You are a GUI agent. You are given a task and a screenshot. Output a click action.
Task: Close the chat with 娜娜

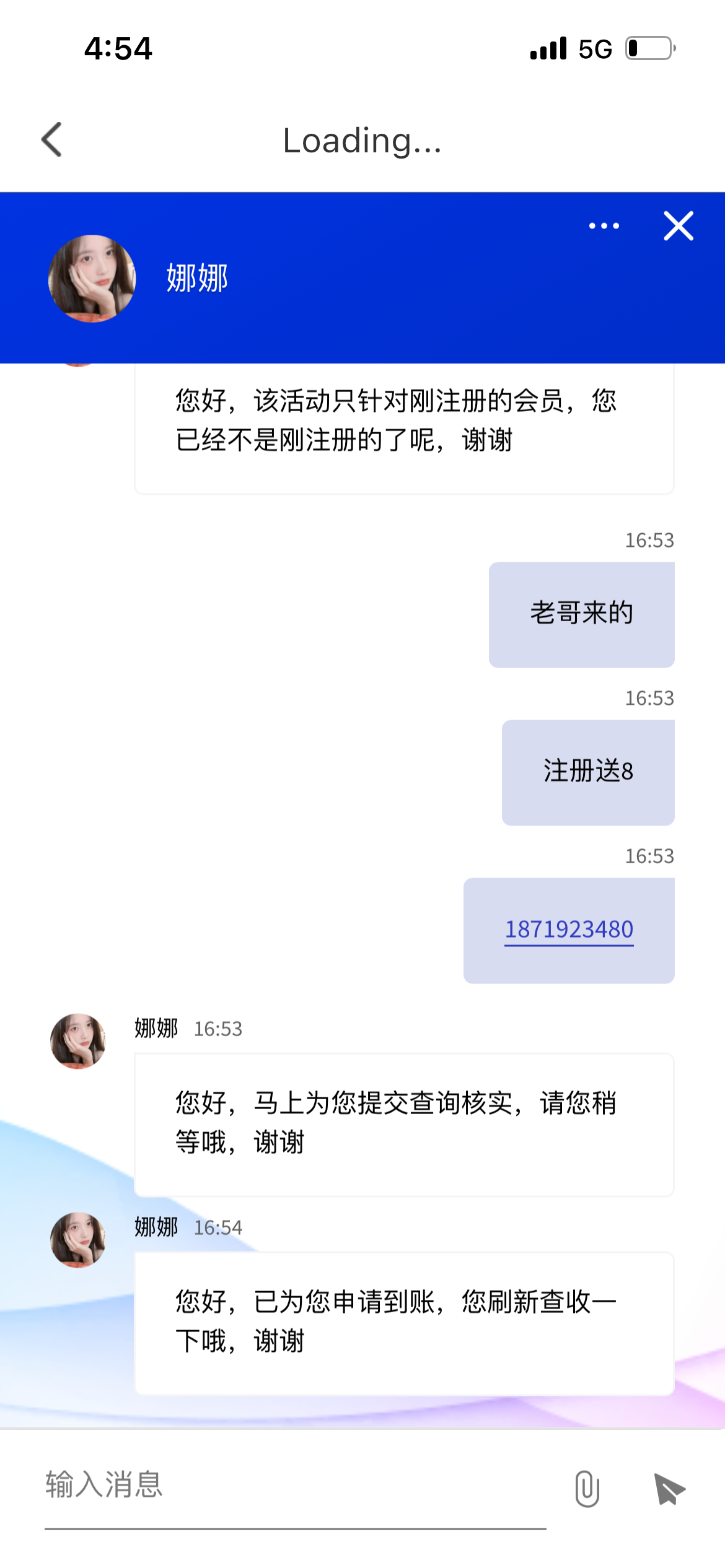pyautogui.click(x=678, y=226)
